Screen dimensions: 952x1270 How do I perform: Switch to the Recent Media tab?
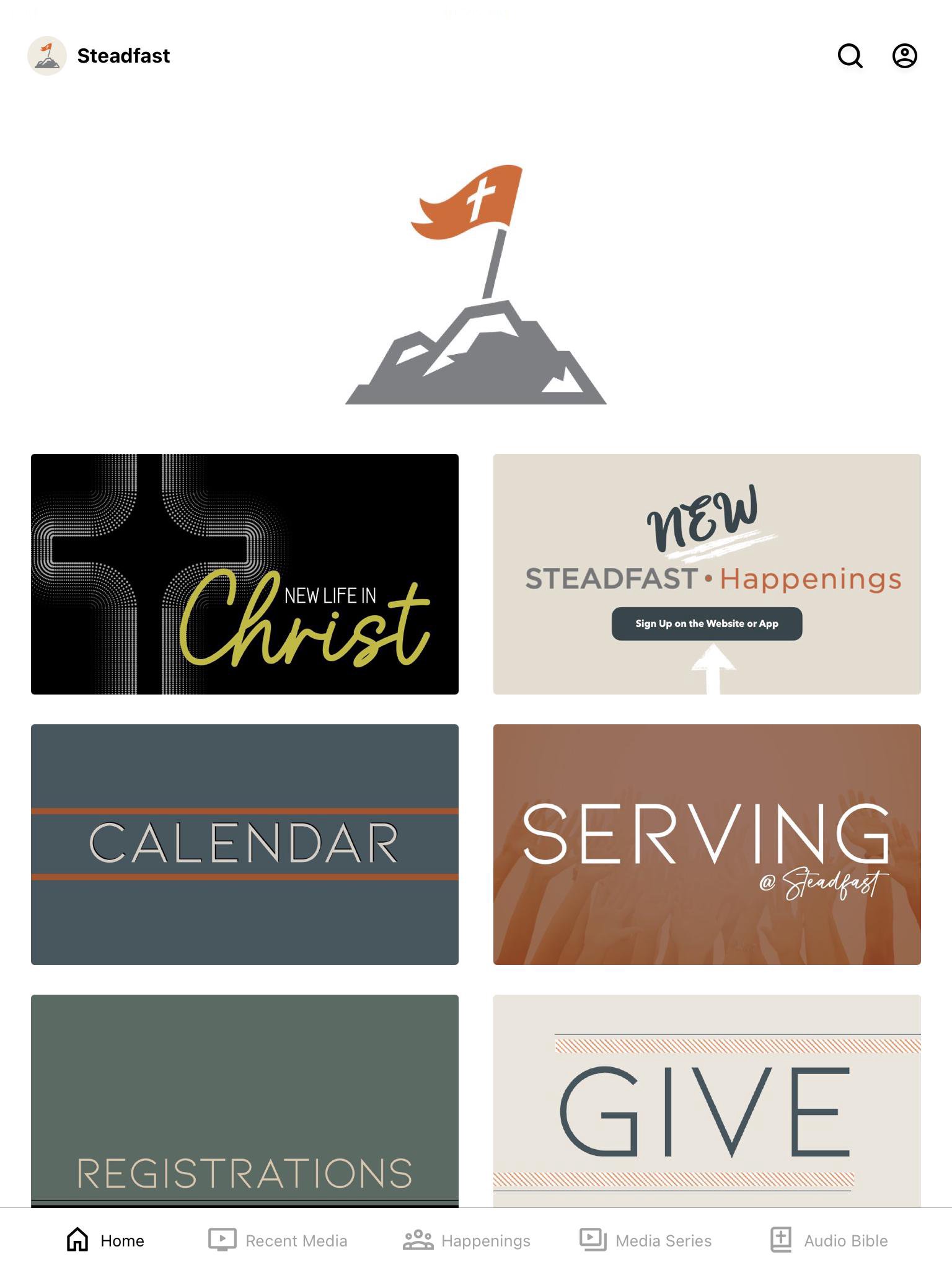tap(278, 1240)
